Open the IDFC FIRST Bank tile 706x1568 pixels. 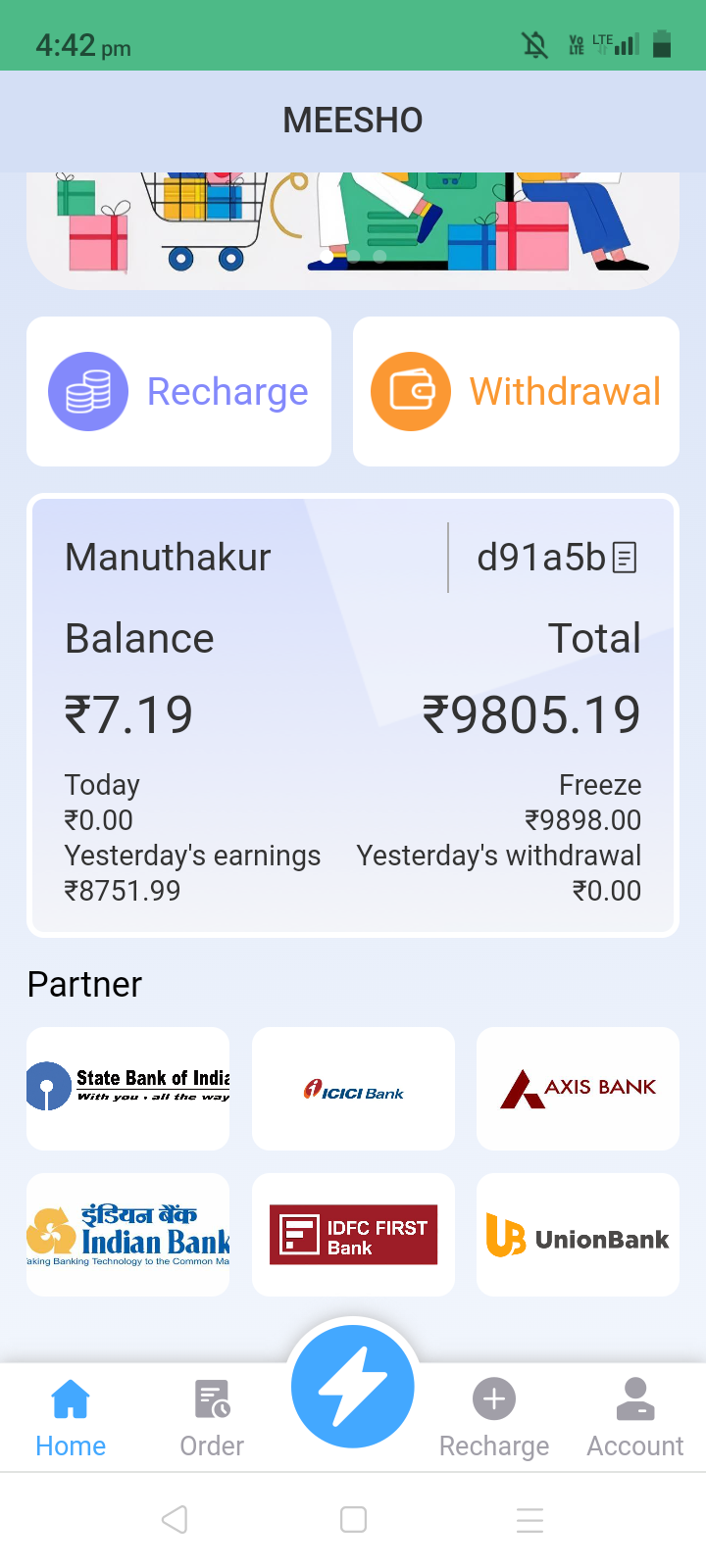[x=353, y=1235]
